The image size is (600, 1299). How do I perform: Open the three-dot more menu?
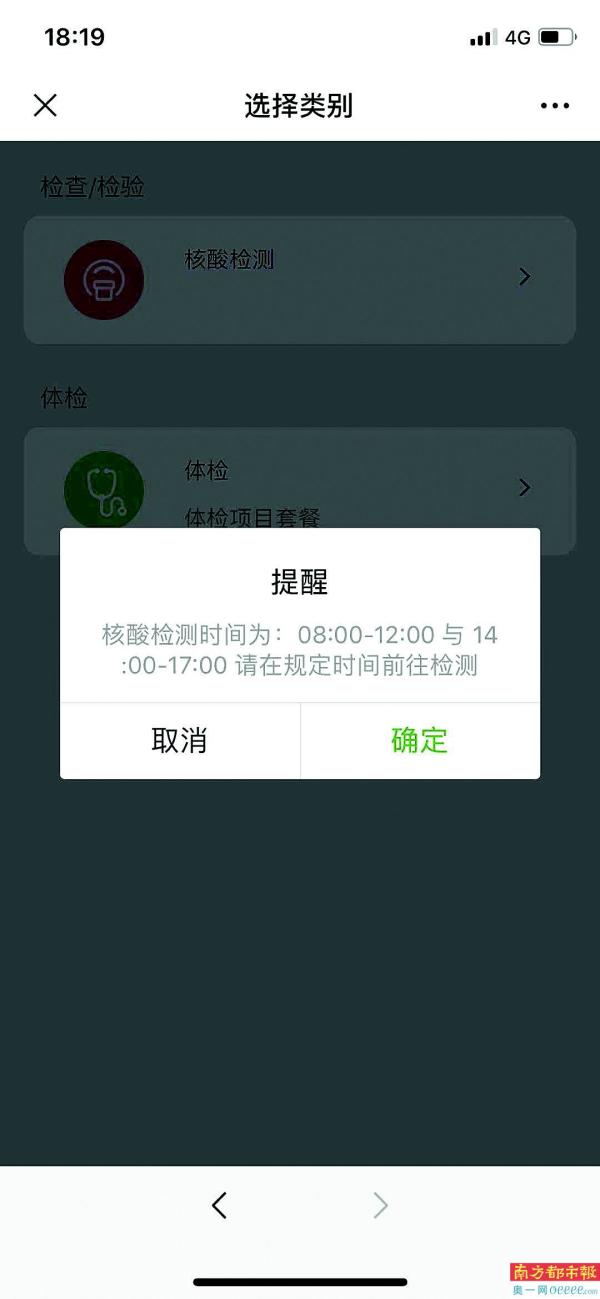pyautogui.click(x=554, y=105)
